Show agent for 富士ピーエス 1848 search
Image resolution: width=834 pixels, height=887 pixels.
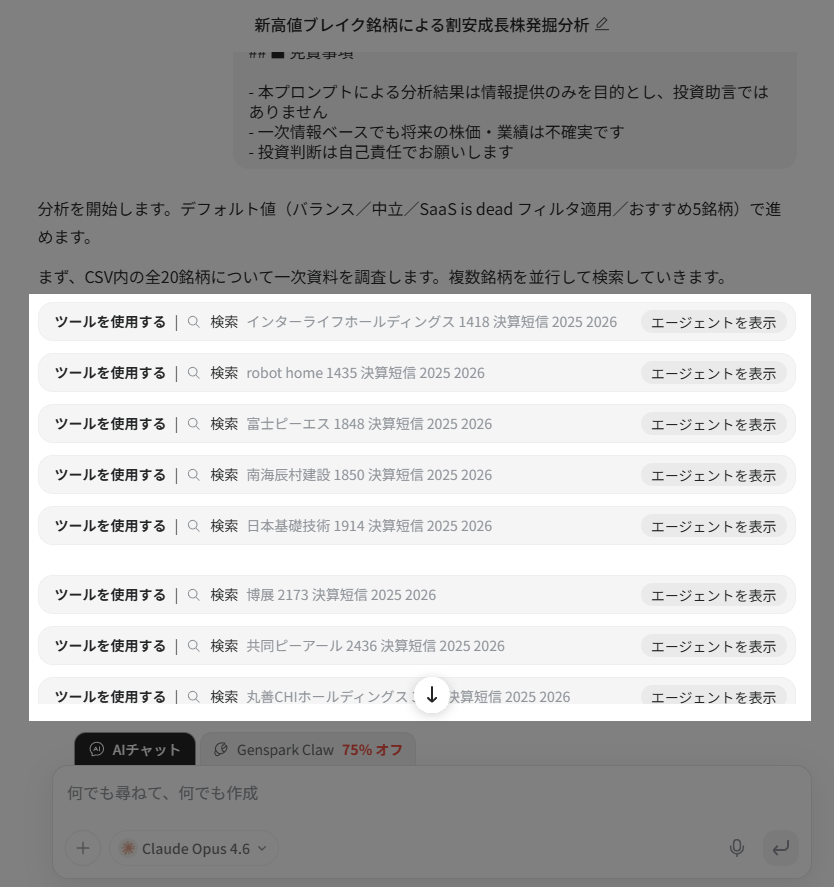[713, 424]
